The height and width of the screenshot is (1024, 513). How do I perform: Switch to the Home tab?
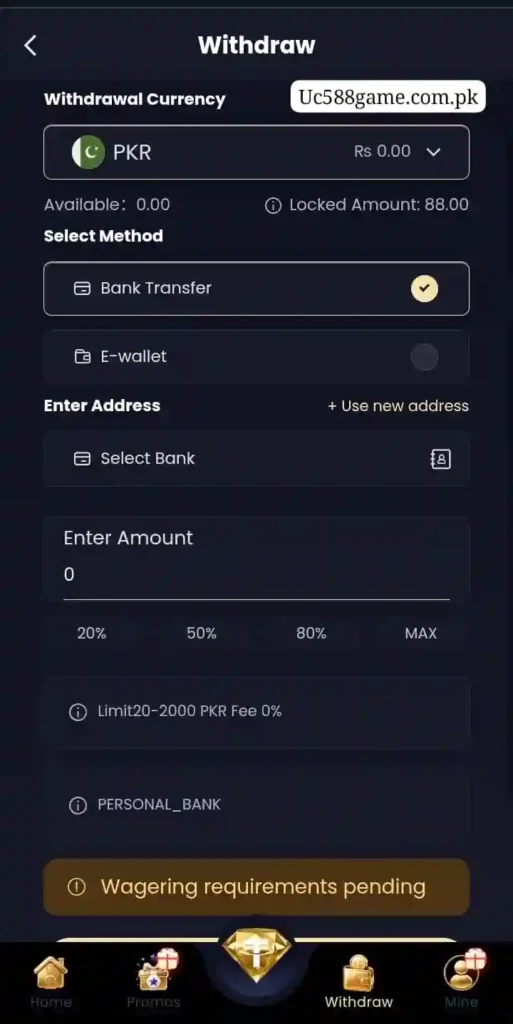[51, 982]
